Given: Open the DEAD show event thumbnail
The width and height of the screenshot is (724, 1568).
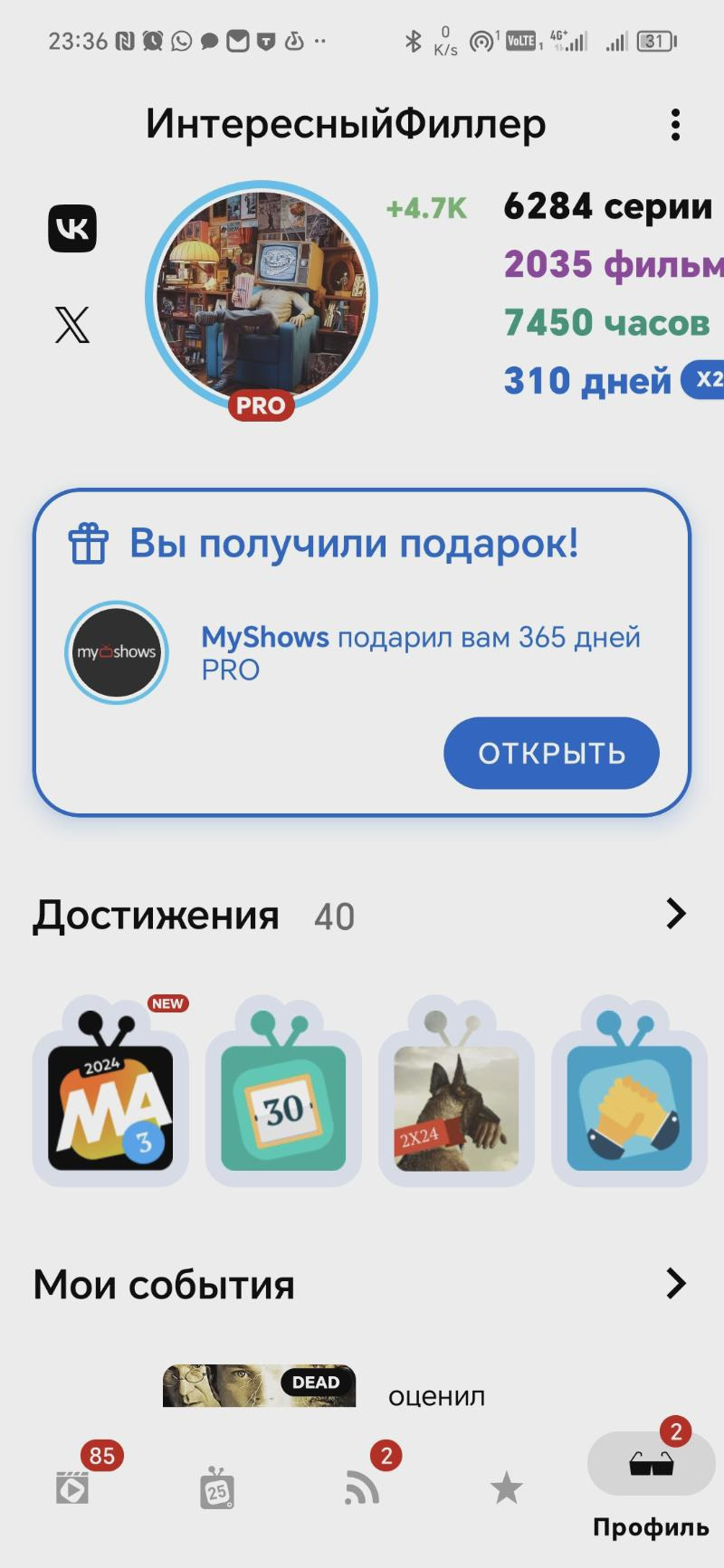Looking at the screenshot, I should (259, 1385).
